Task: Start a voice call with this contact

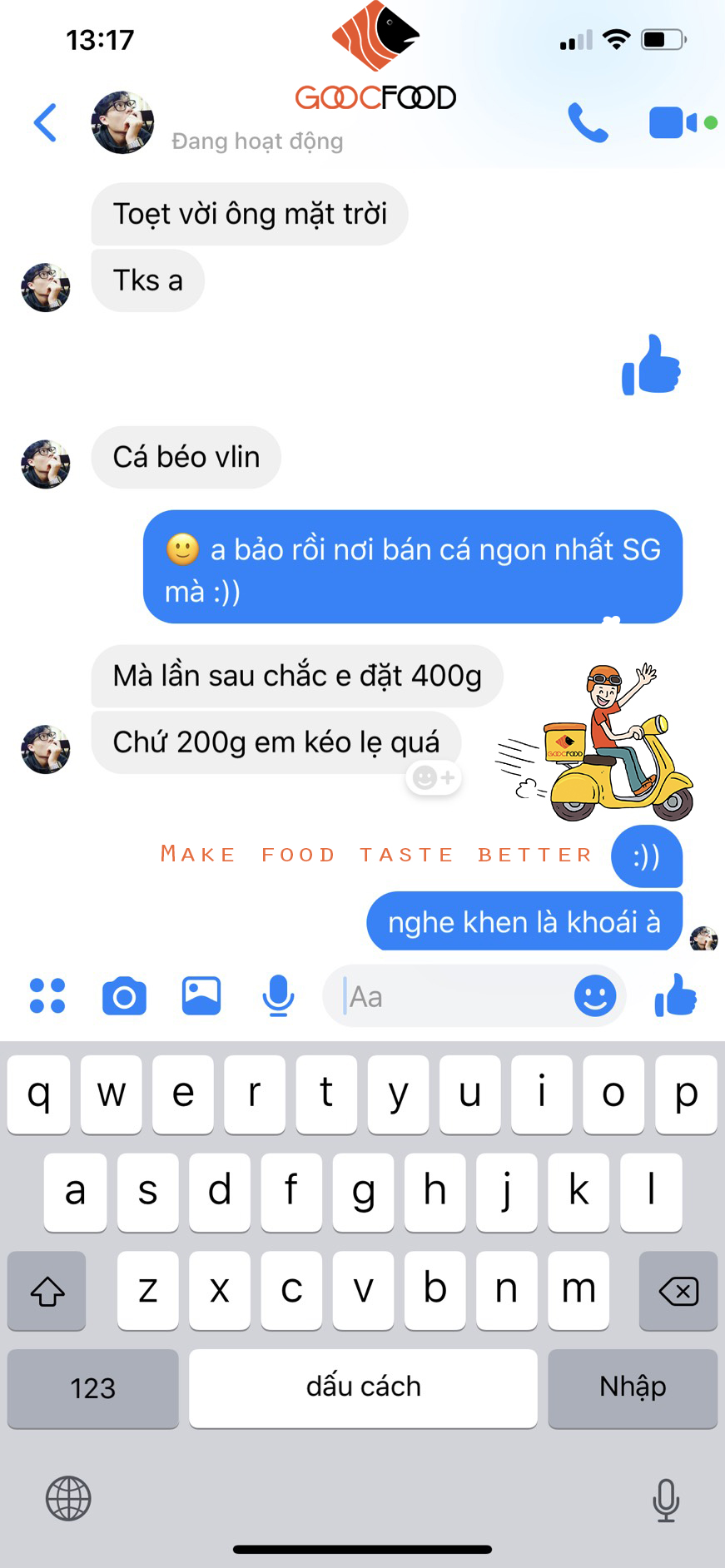Action: tap(588, 123)
